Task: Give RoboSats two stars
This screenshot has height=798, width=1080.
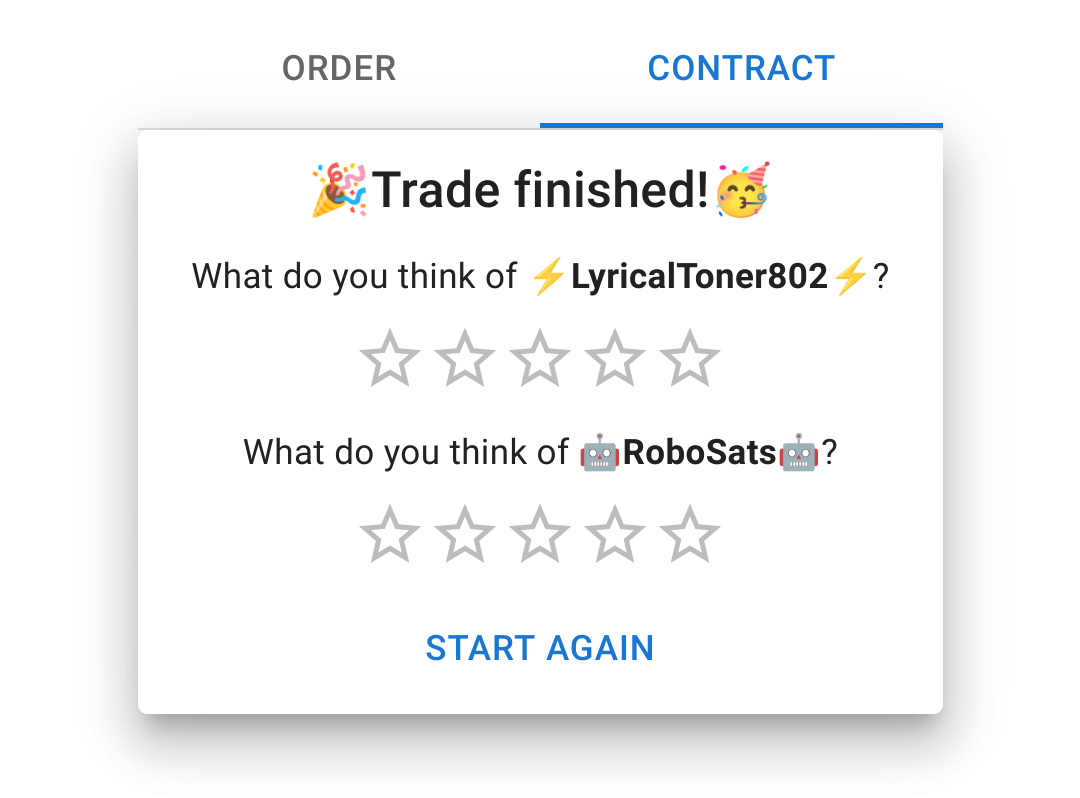Action: (465, 535)
